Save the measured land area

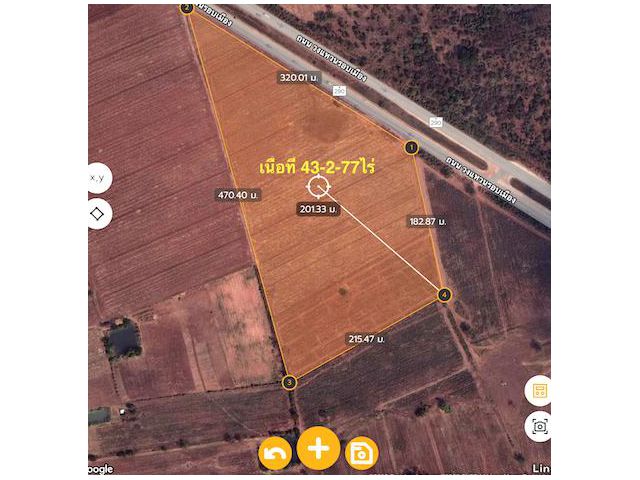click(361, 453)
